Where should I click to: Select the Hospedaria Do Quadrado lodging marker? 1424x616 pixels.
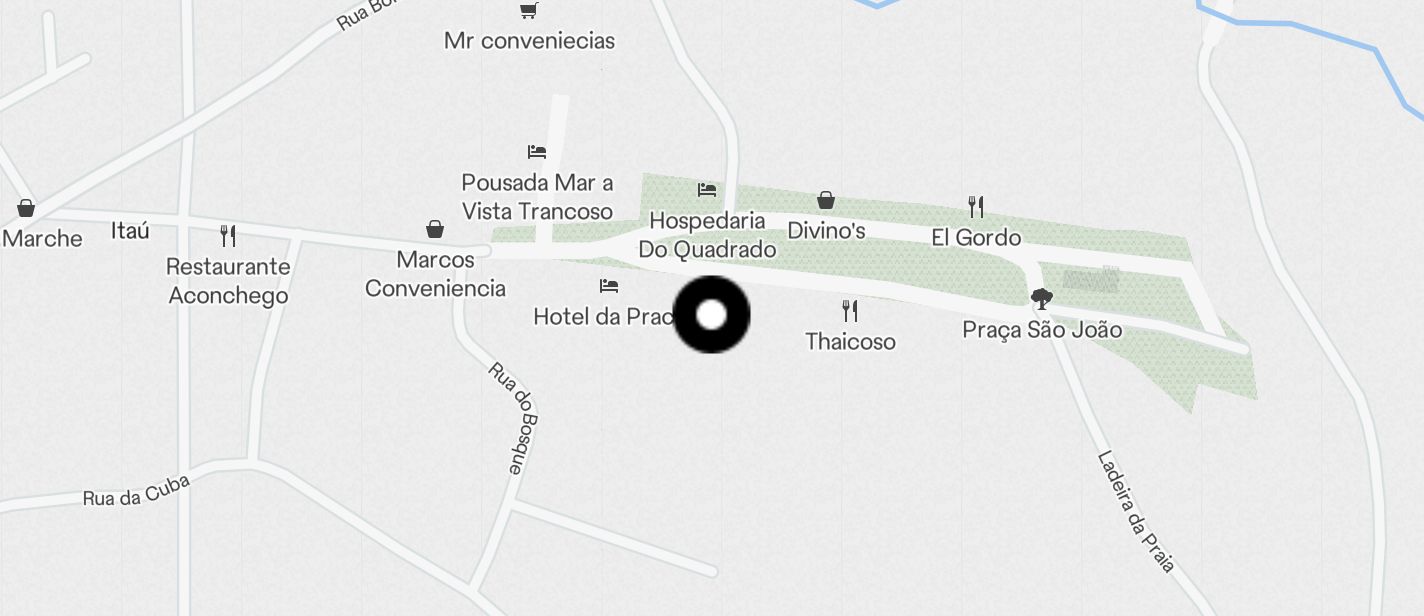click(707, 189)
